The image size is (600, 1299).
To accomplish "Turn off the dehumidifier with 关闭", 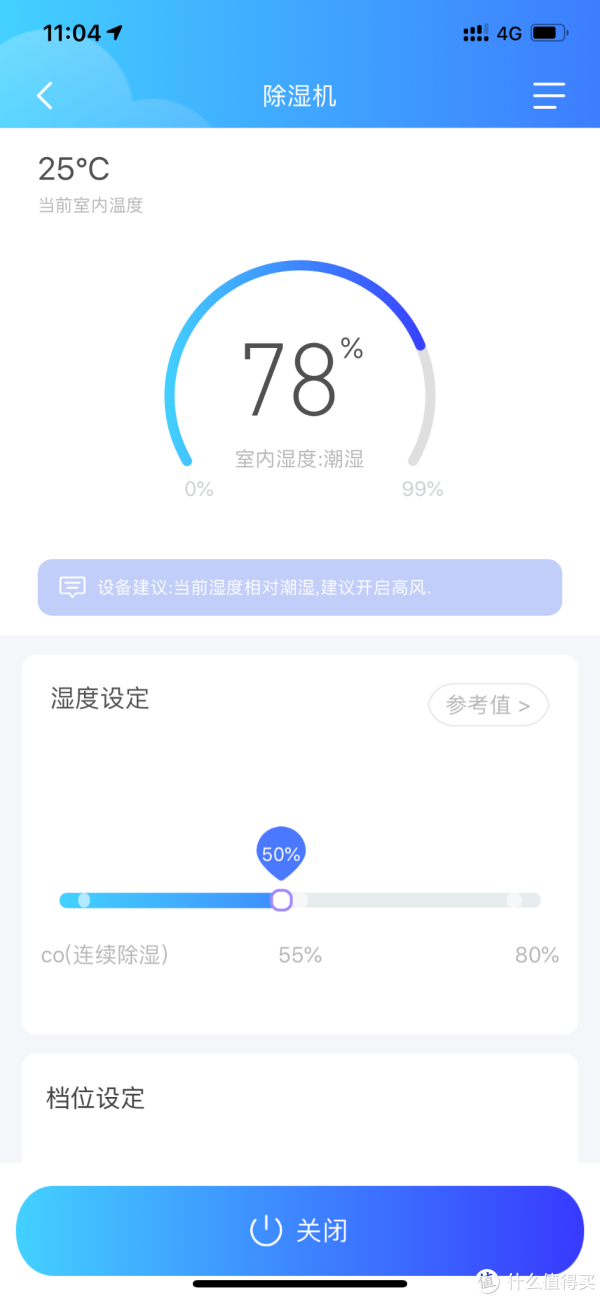I will point(300,1231).
